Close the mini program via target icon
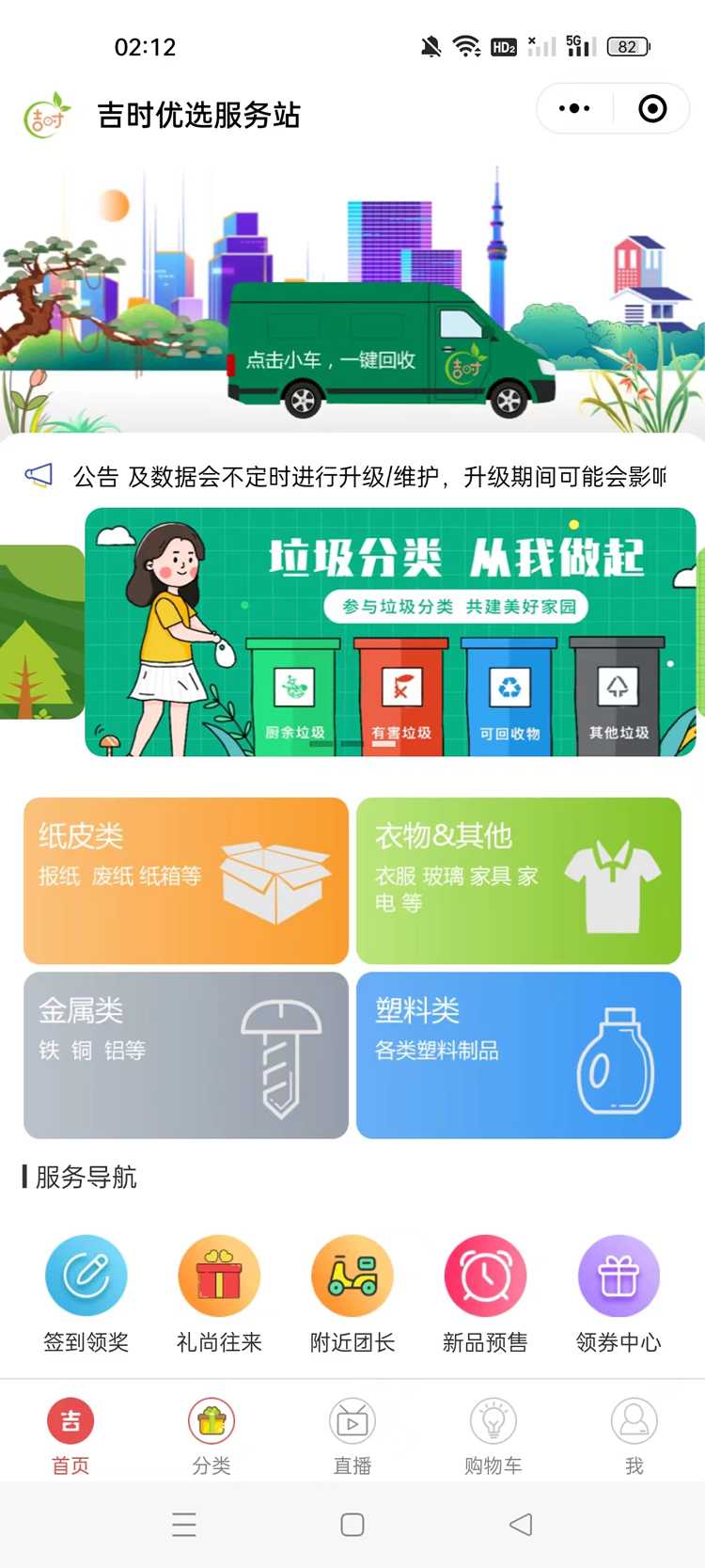The image size is (705, 1568). (652, 109)
